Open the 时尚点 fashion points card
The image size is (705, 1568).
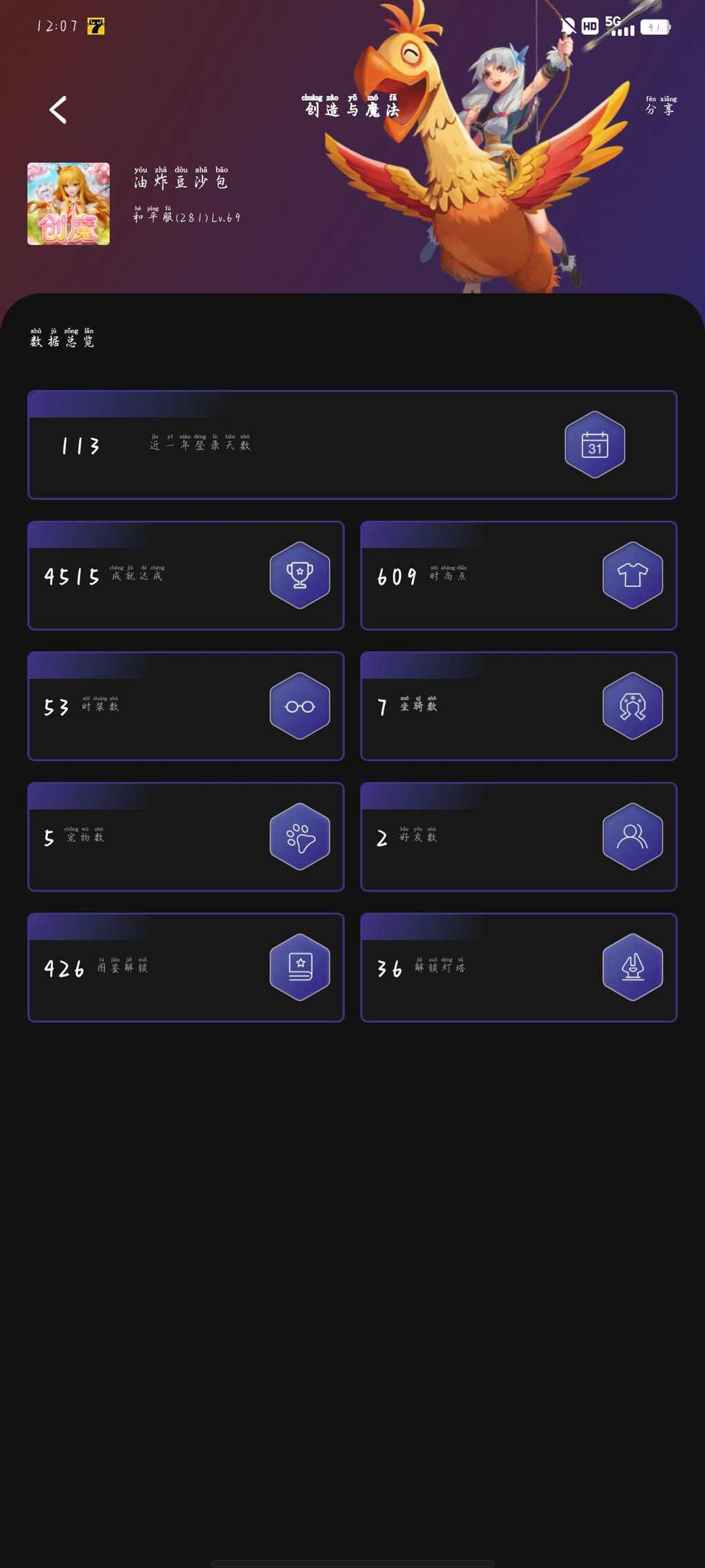click(518, 575)
